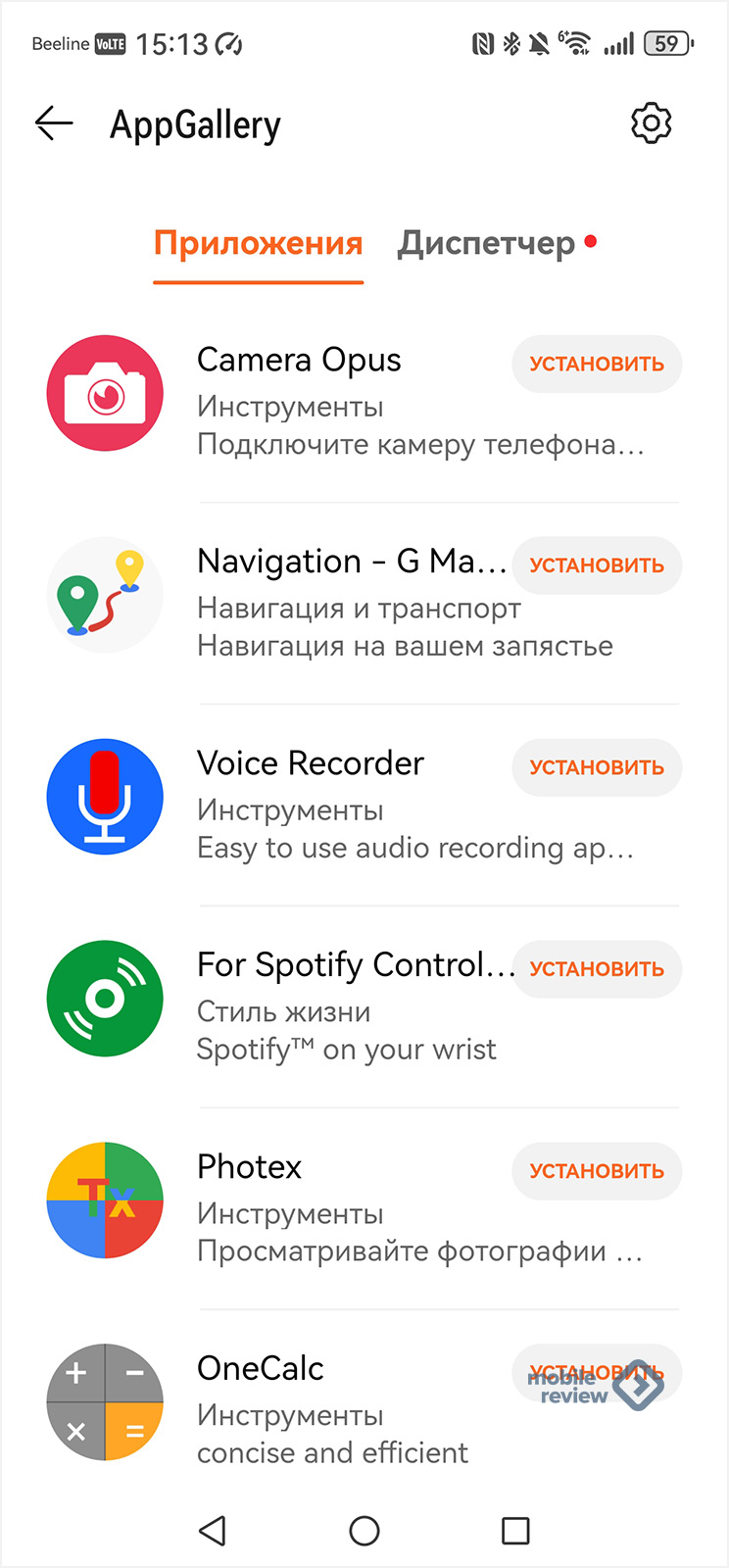Install Camera Opus

click(x=597, y=365)
